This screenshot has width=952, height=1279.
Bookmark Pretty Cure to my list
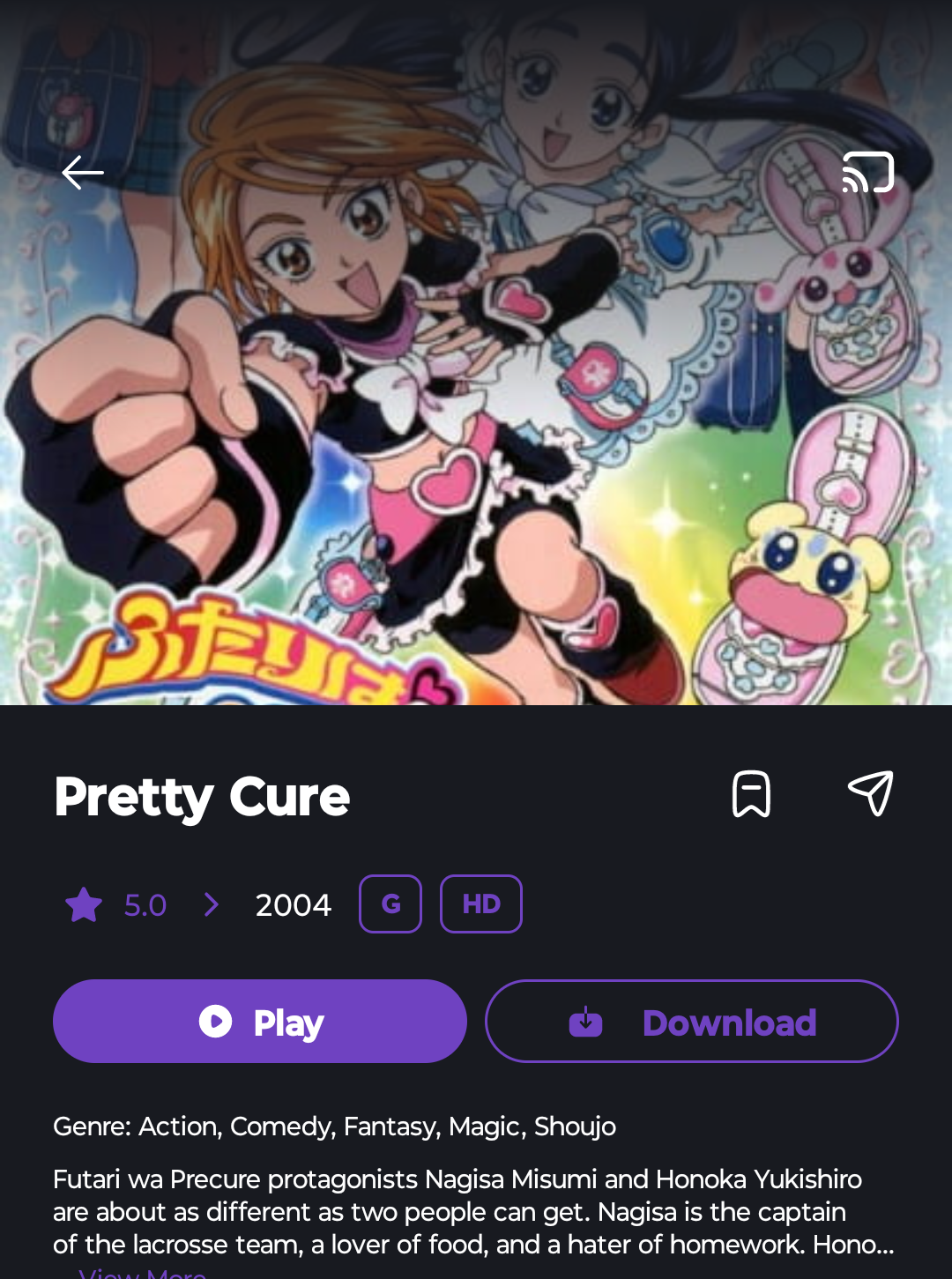[x=751, y=794]
